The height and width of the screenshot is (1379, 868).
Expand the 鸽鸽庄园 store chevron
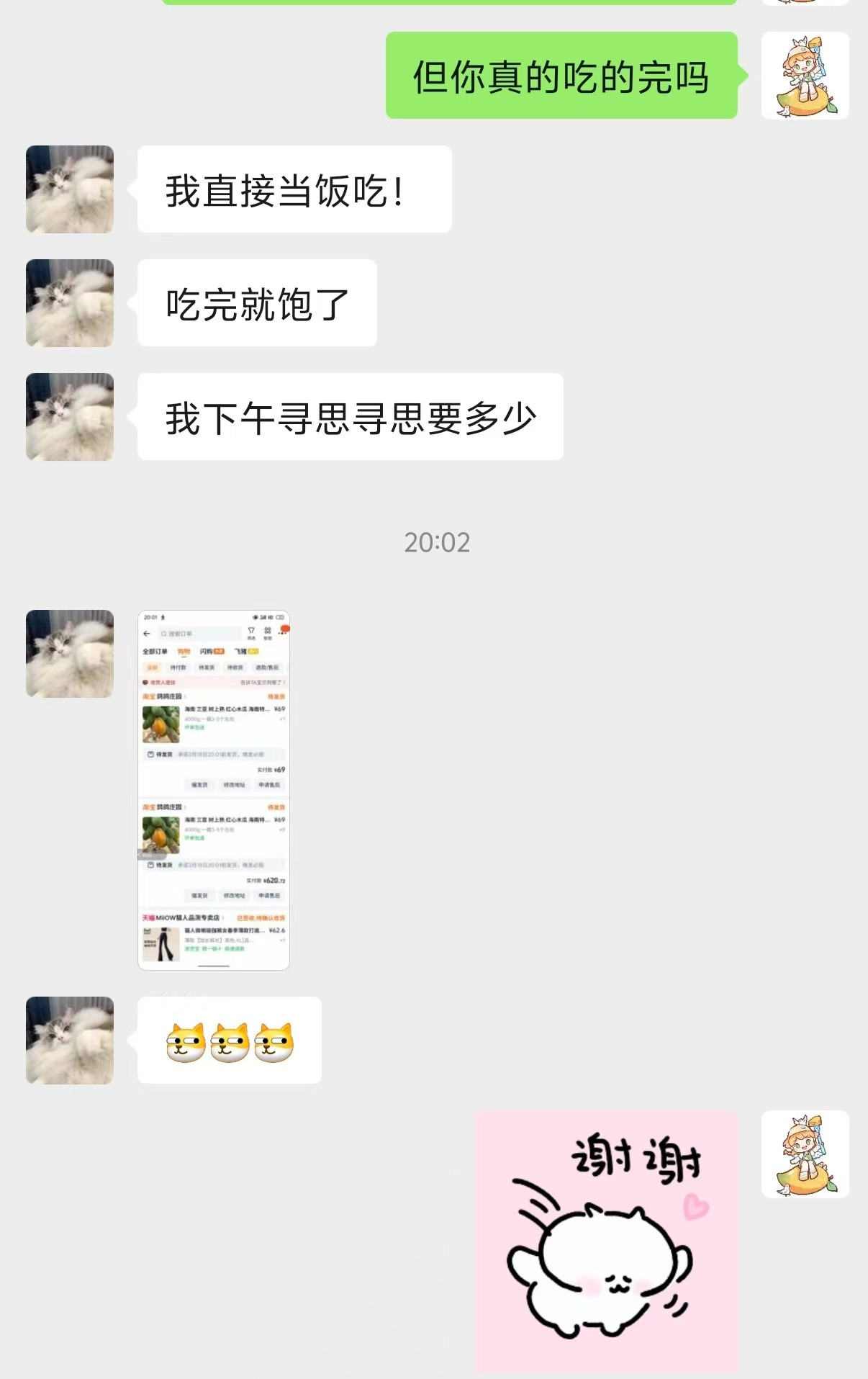click(185, 696)
